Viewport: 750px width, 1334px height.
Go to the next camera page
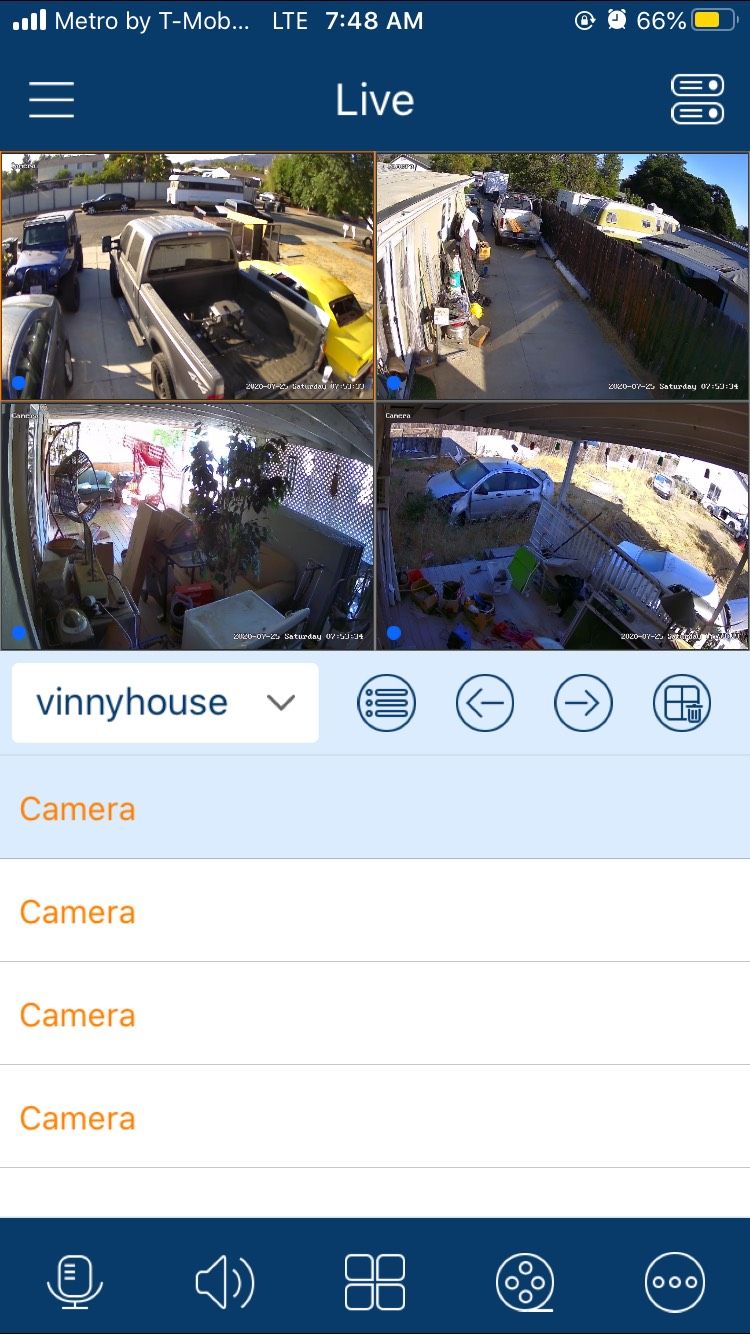(x=583, y=703)
